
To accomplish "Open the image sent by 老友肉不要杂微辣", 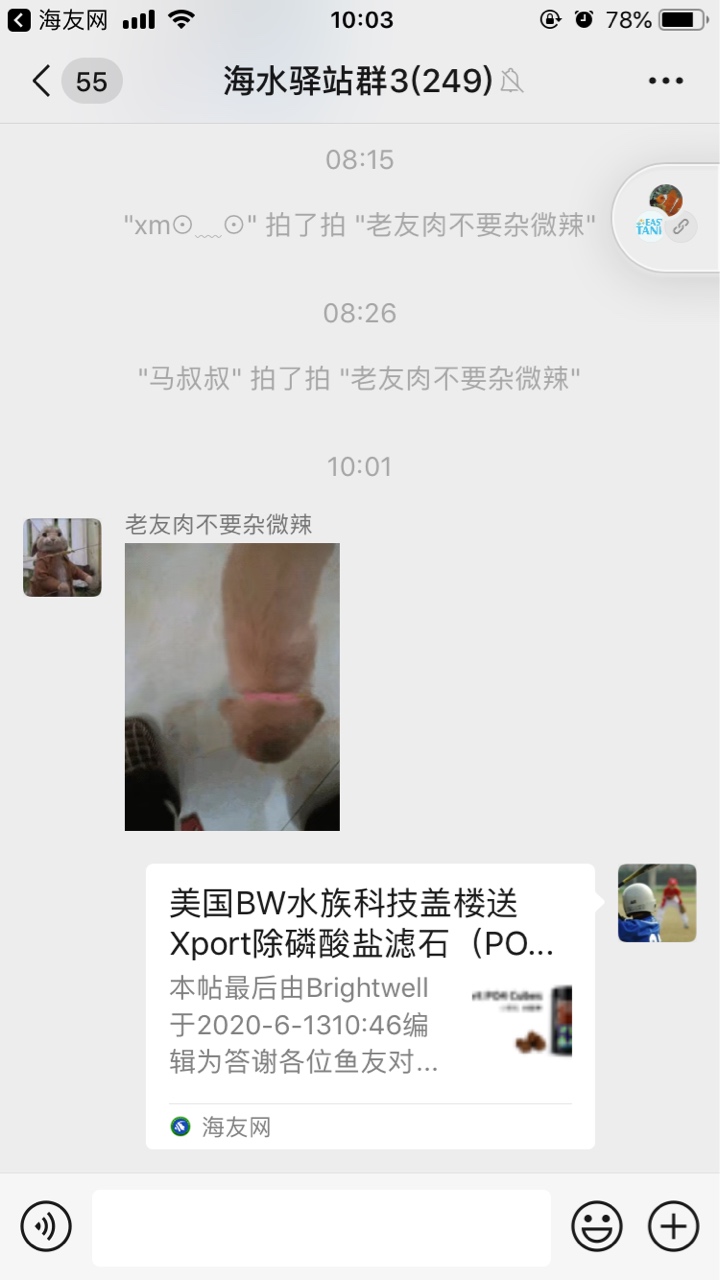I will coord(232,686).
